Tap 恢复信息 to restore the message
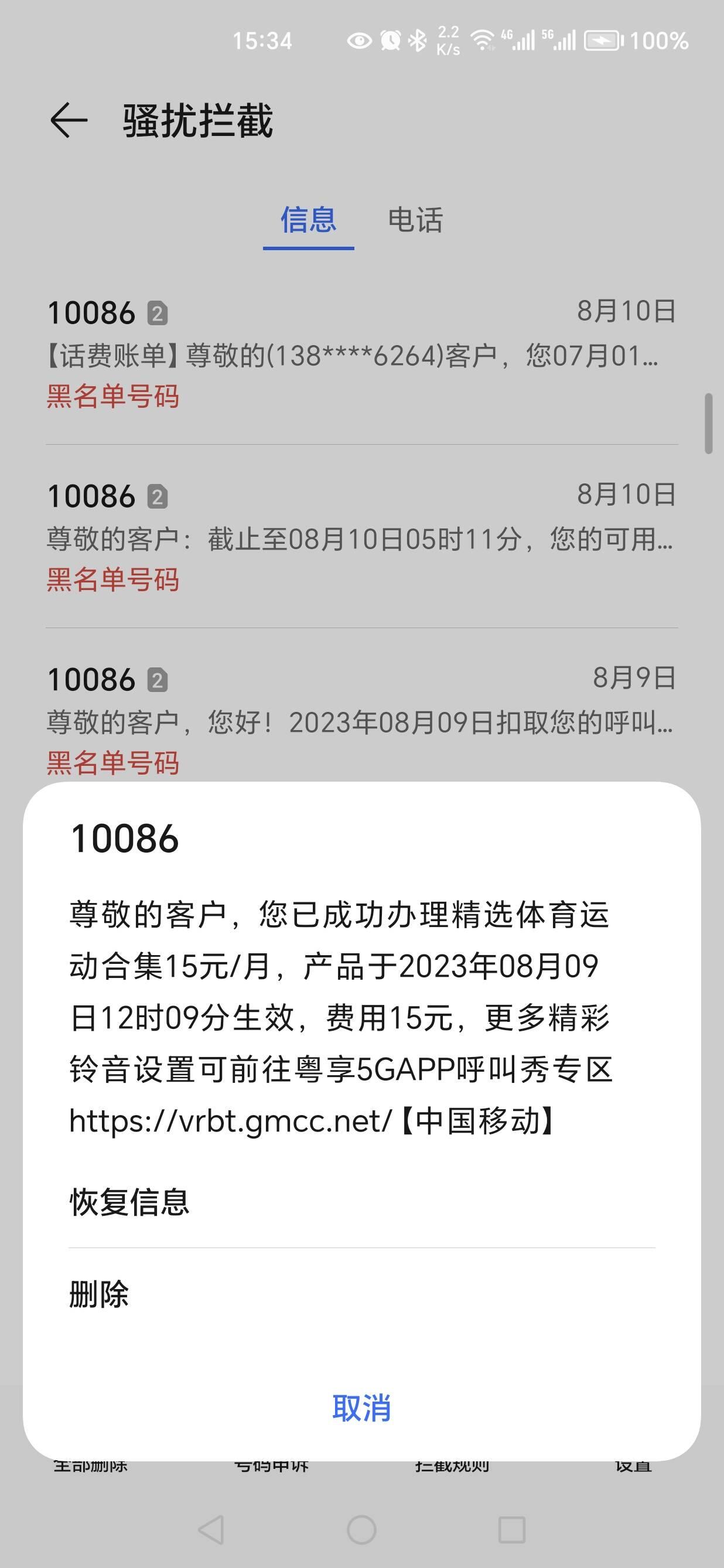724x1568 pixels. 361,1202
